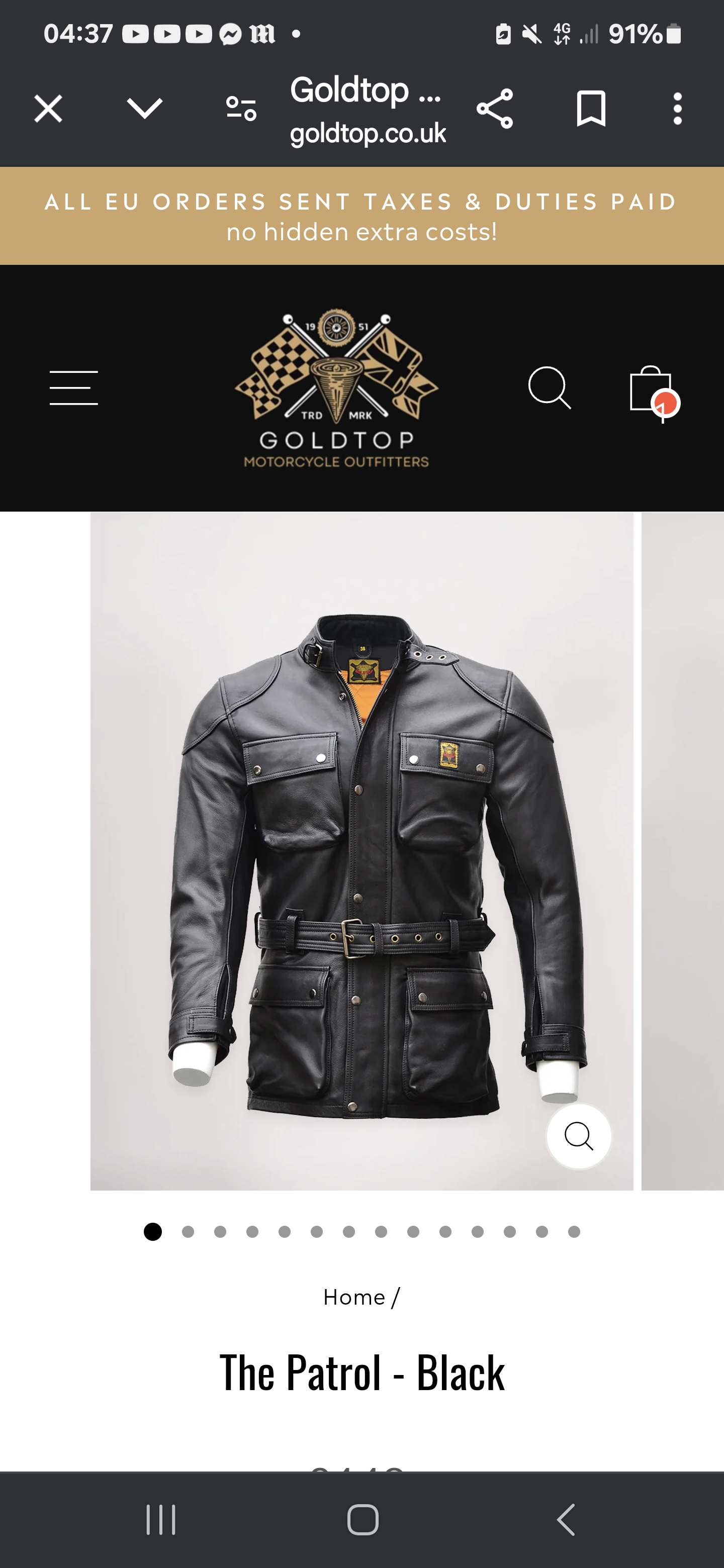Go to the Goldtop logo homepage
The image size is (724, 1568).
[x=336, y=388]
